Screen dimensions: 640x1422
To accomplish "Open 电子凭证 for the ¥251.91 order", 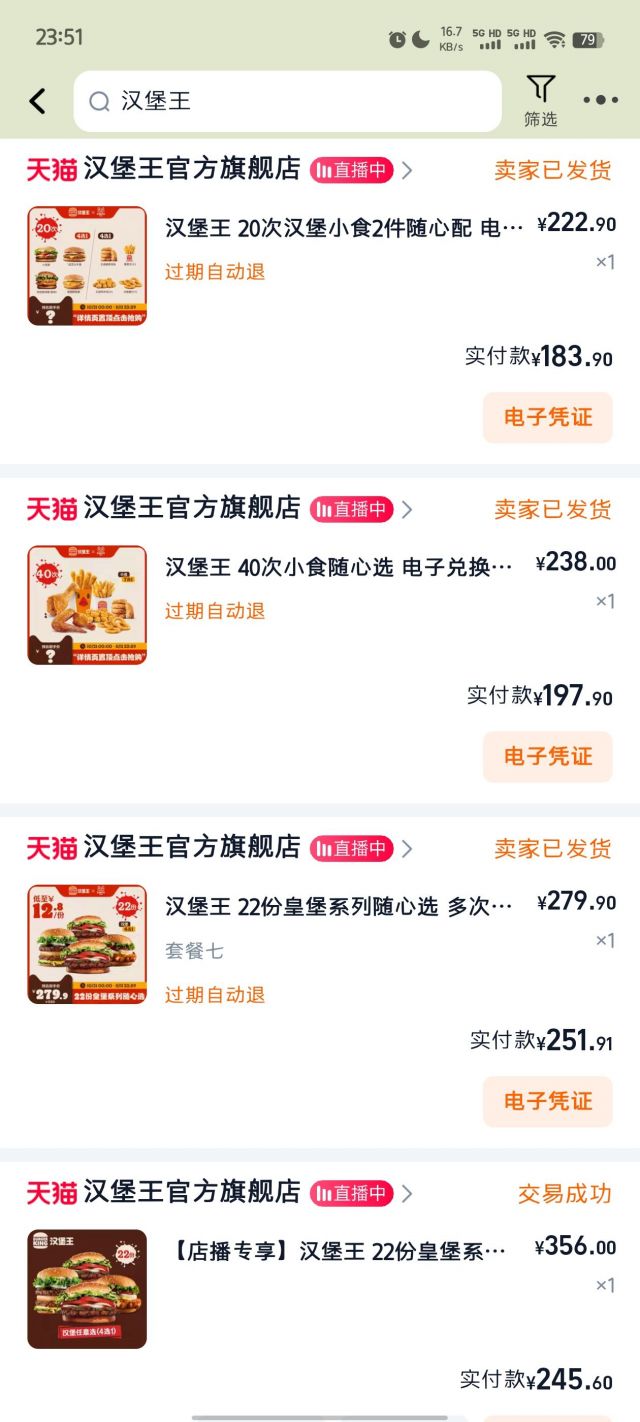I will (x=547, y=1101).
